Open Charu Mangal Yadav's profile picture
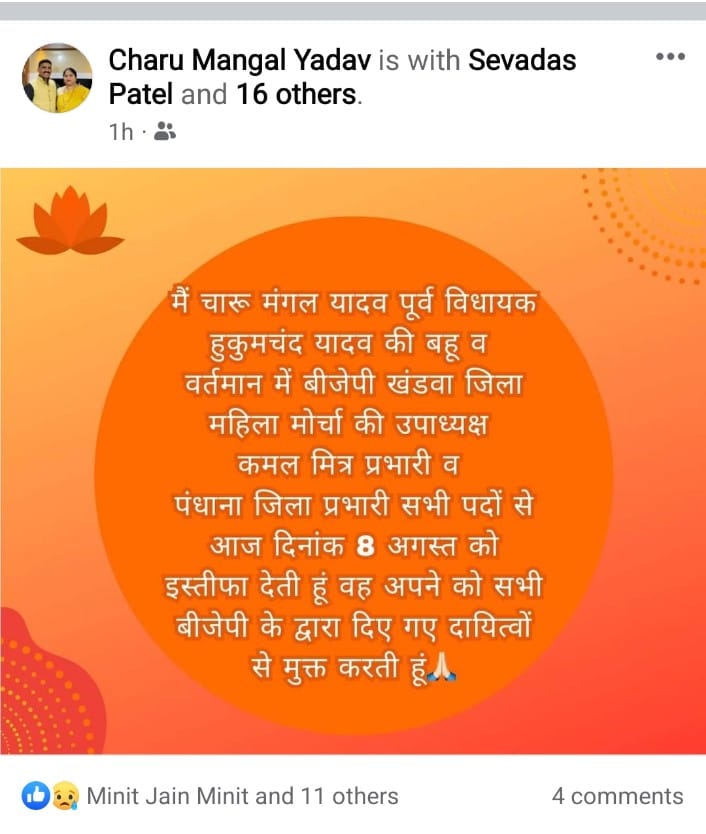706x834 pixels. pyautogui.click(x=57, y=78)
